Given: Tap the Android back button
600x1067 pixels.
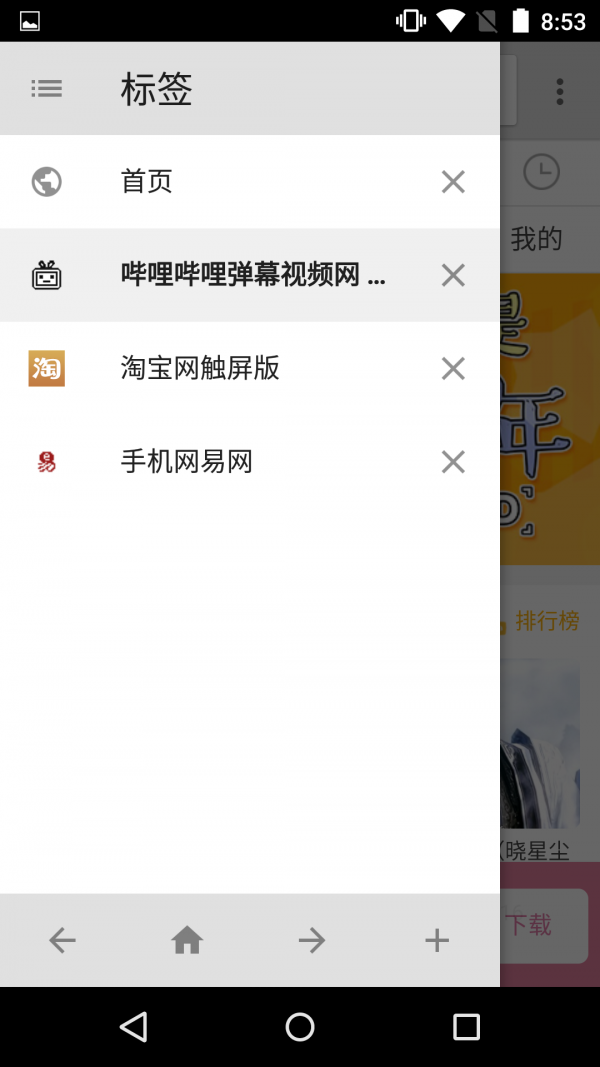Looking at the screenshot, I should 133,1026.
